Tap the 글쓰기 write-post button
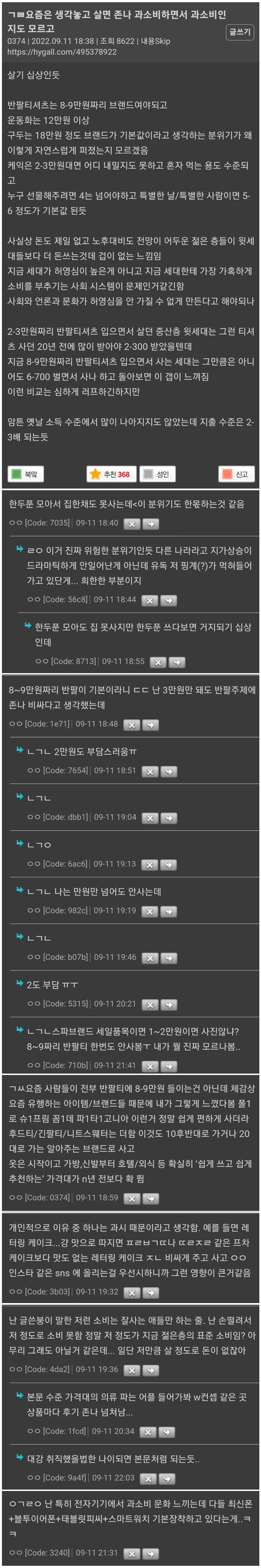261x1568 pixels. [x=240, y=32]
